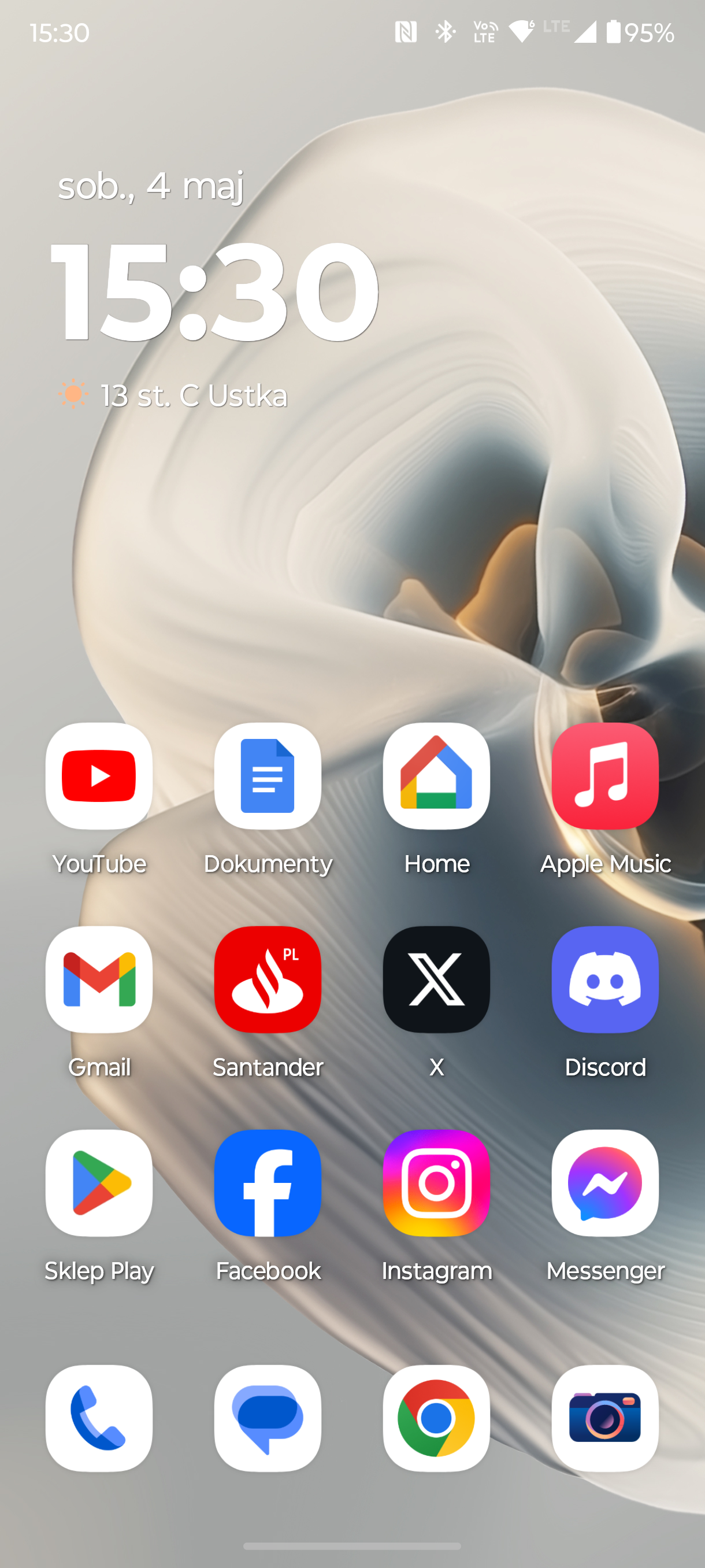Open Discord
The height and width of the screenshot is (1568, 705).
tap(604, 979)
